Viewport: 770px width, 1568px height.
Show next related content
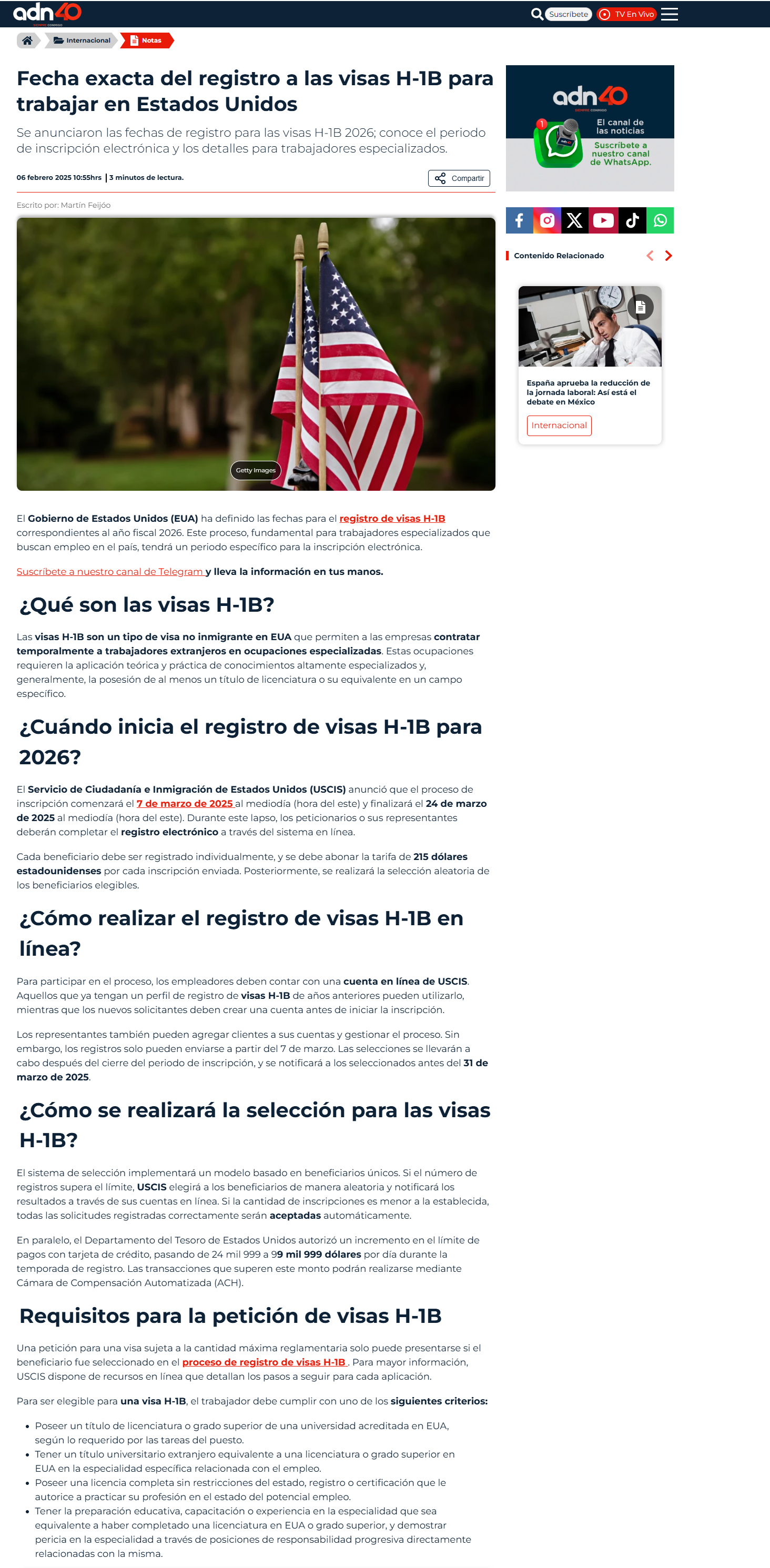click(x=668, y=256)
